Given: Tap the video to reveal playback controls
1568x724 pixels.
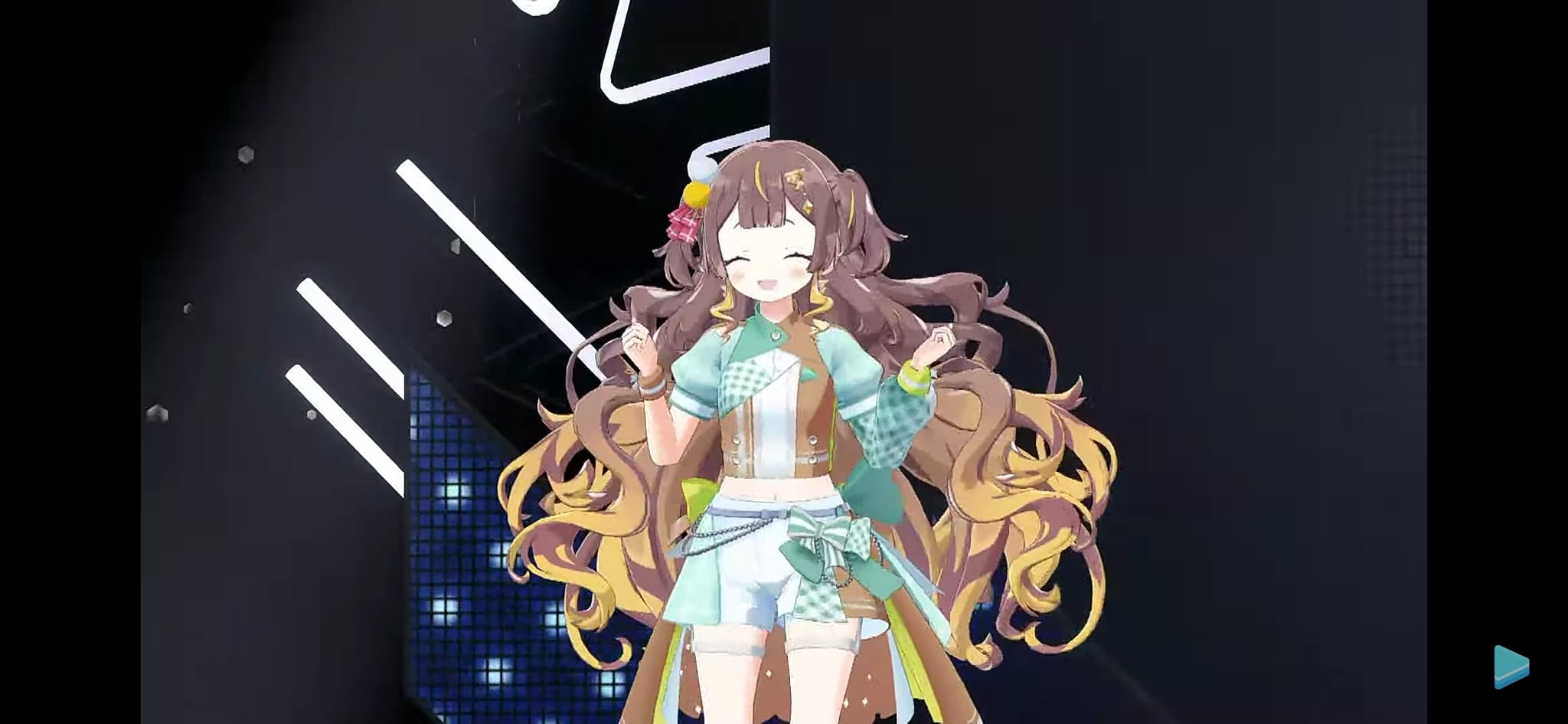Looking at the screenshot, I should pos(784,362).
